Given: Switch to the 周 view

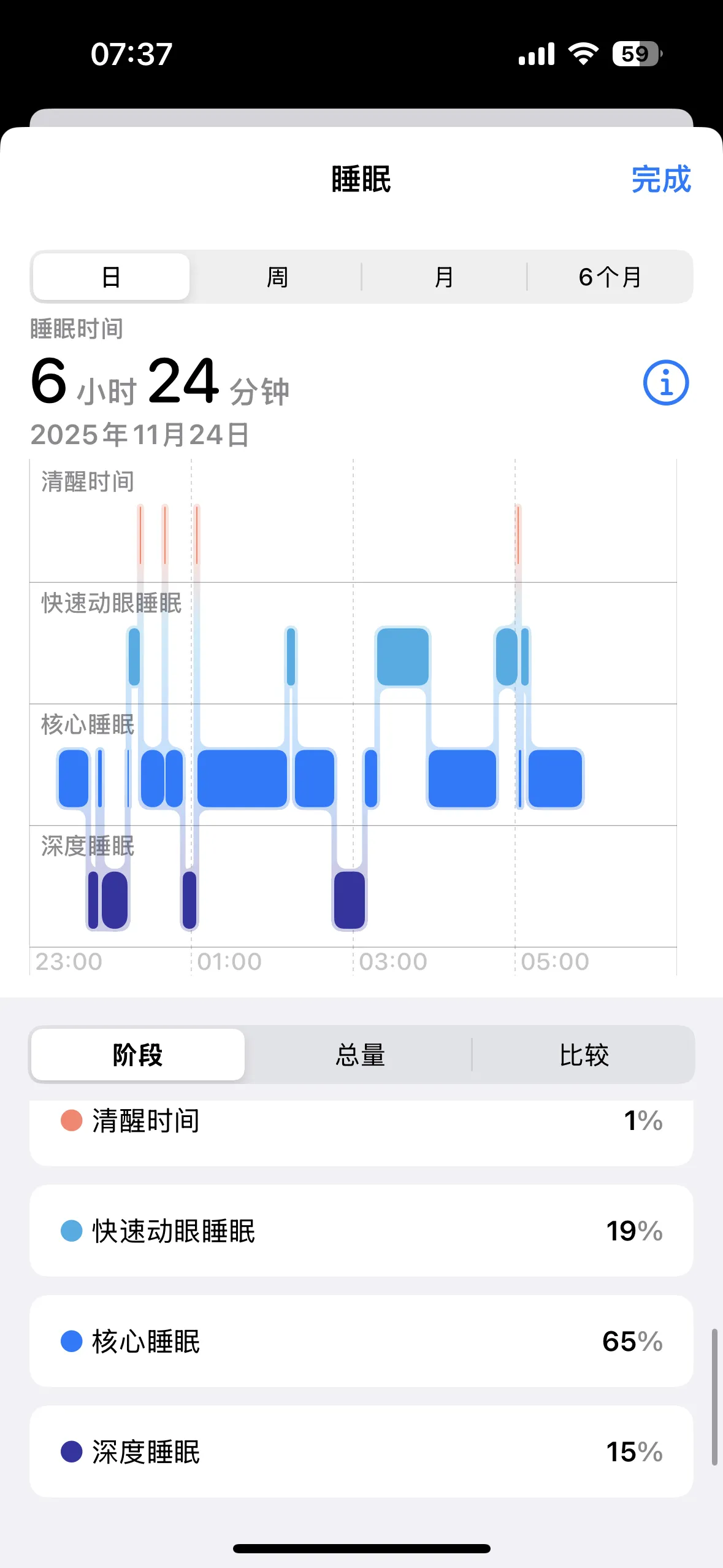Looking at the screenshot, I should click(x=277, y=277).
